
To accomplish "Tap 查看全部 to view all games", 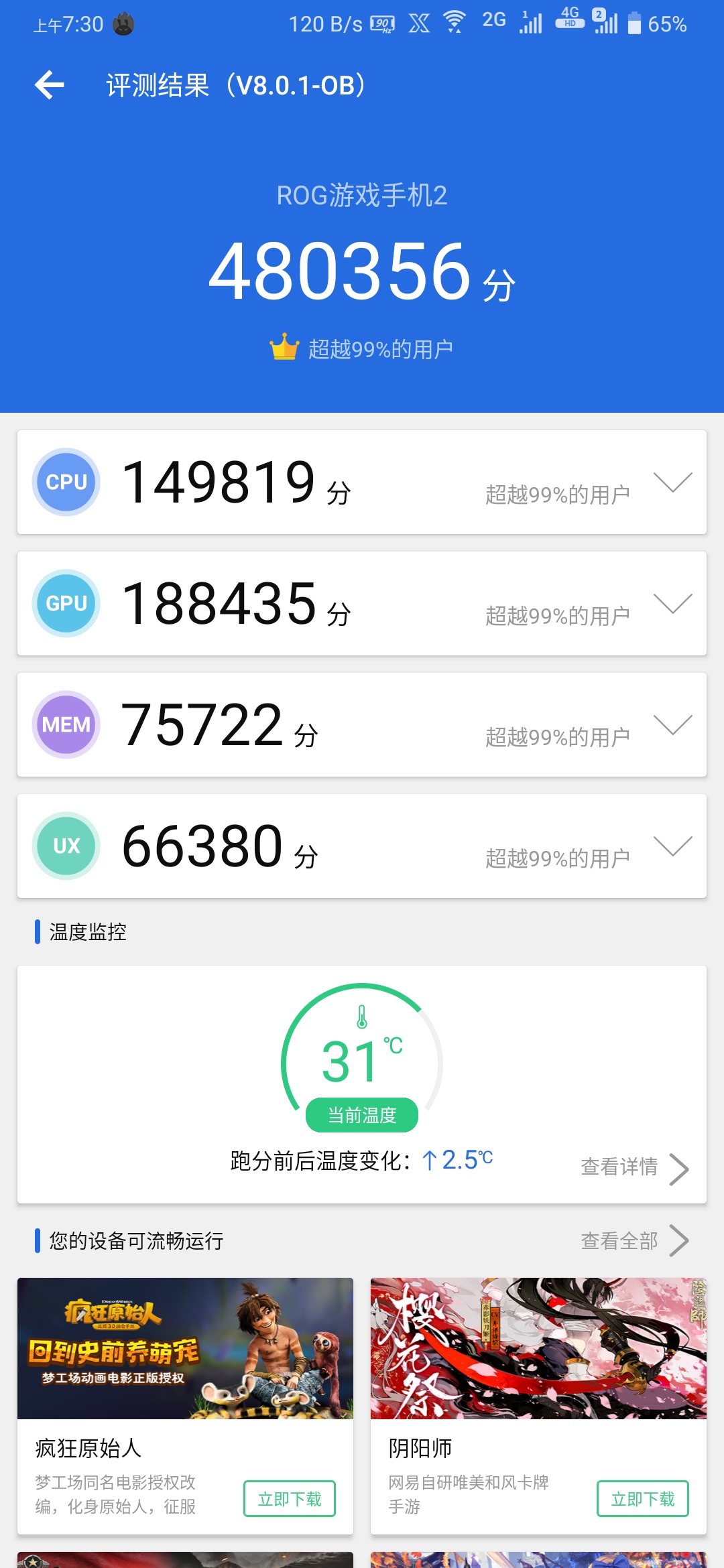I will 633,1241.
